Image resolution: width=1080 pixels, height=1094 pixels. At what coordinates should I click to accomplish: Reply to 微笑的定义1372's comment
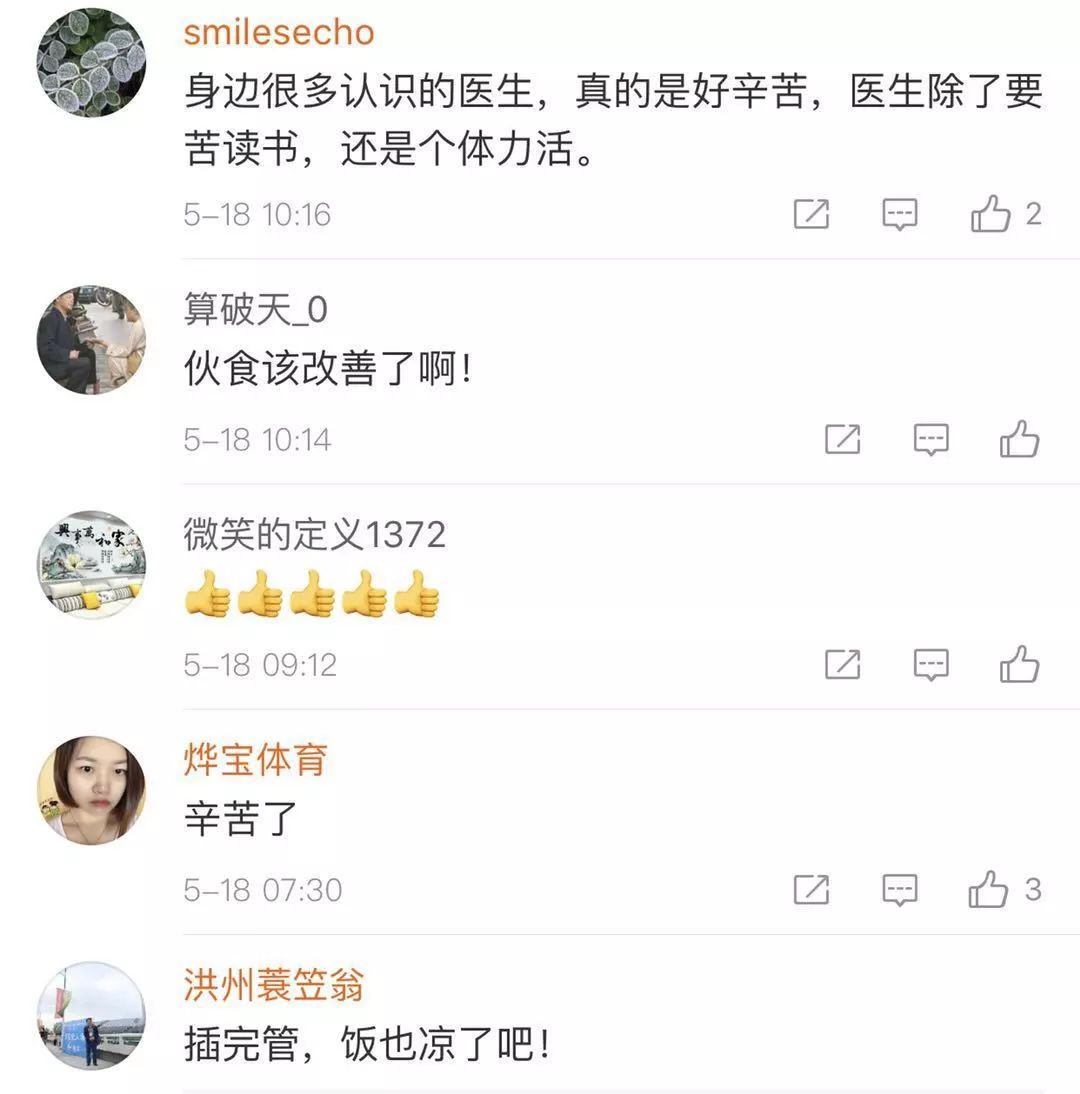click(931, 664)
